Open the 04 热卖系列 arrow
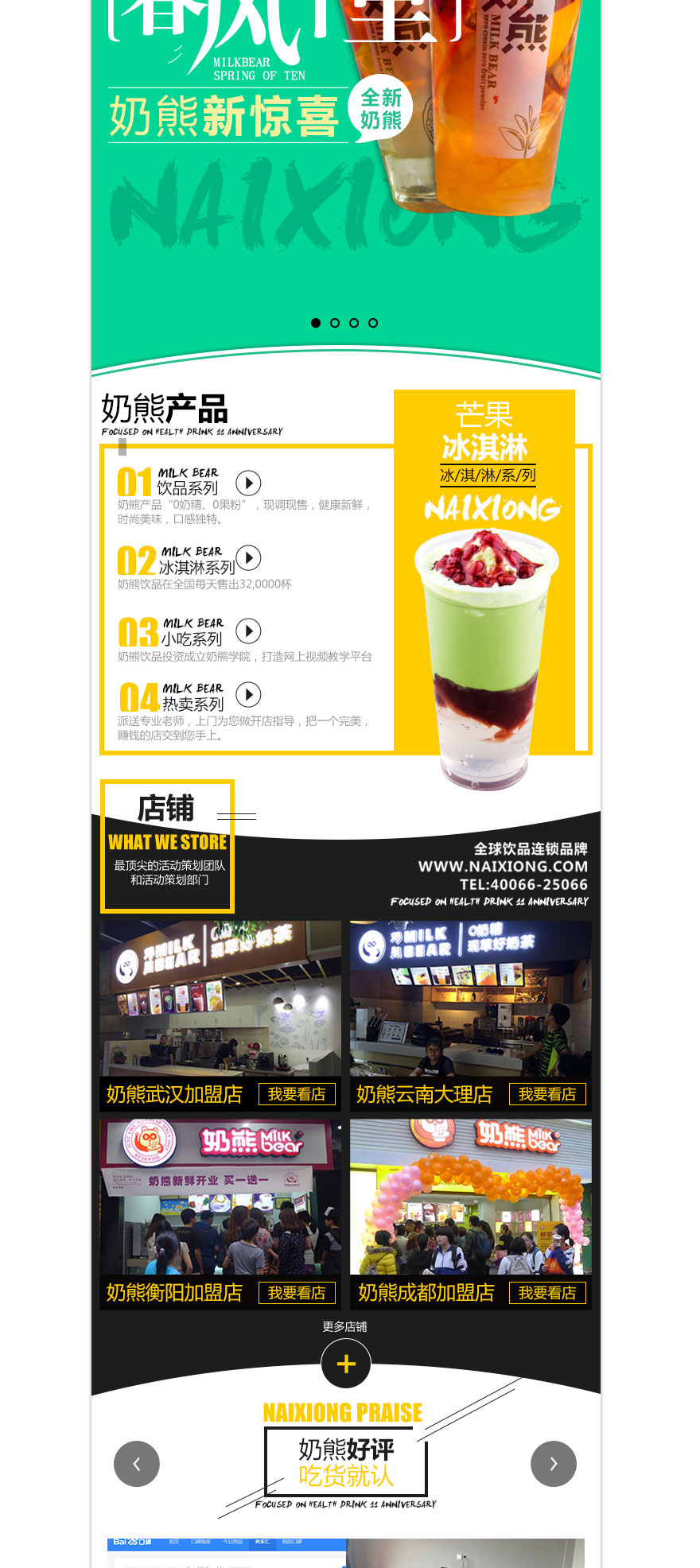This screenshot has height=1568, width=700. point(248,695)
